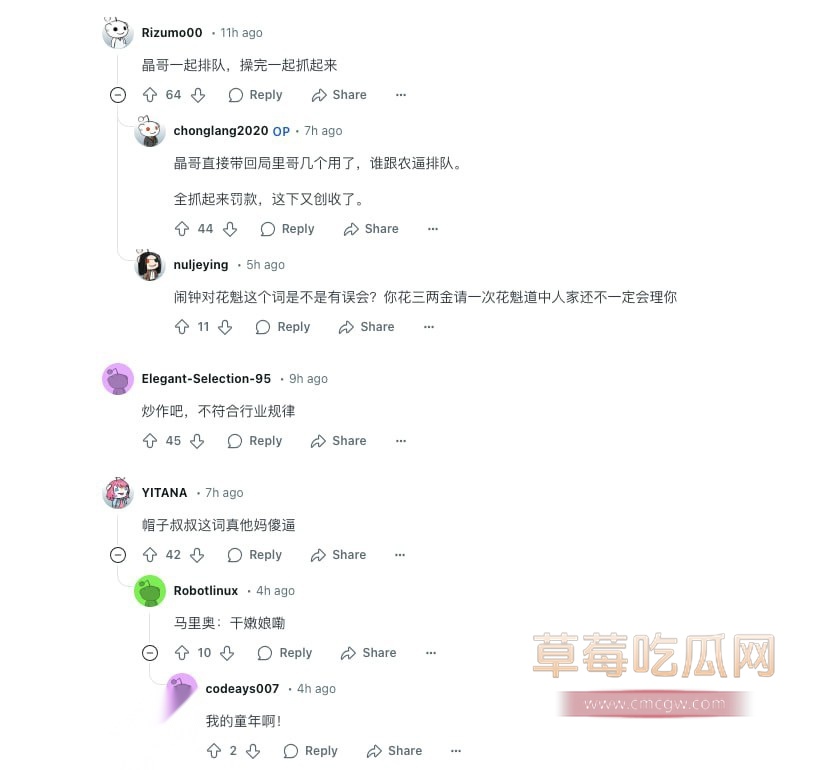Reply to nuljeying's comment
Viewport: 825px width, 770px height.
click(x=284, y=327)
